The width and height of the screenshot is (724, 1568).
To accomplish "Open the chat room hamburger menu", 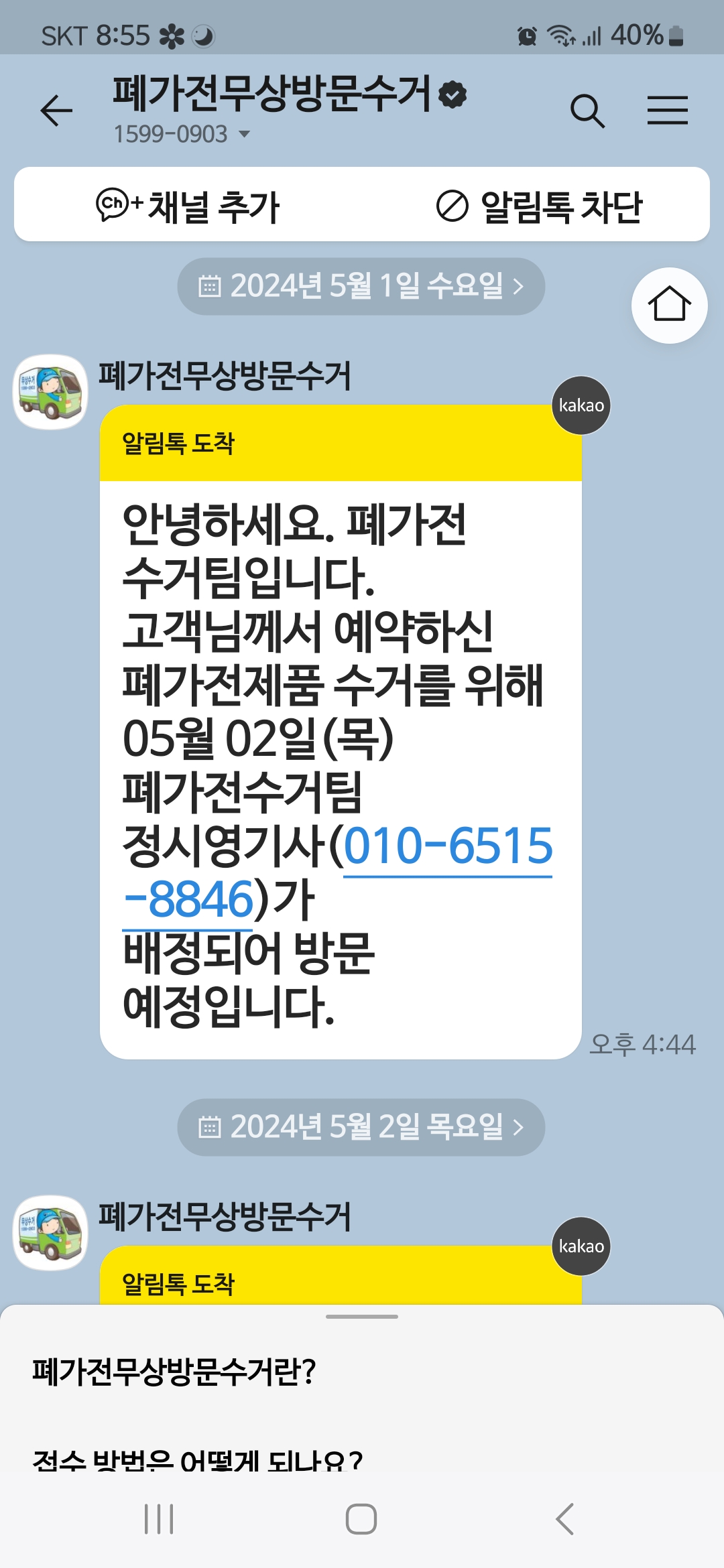I will click(667, 111).
